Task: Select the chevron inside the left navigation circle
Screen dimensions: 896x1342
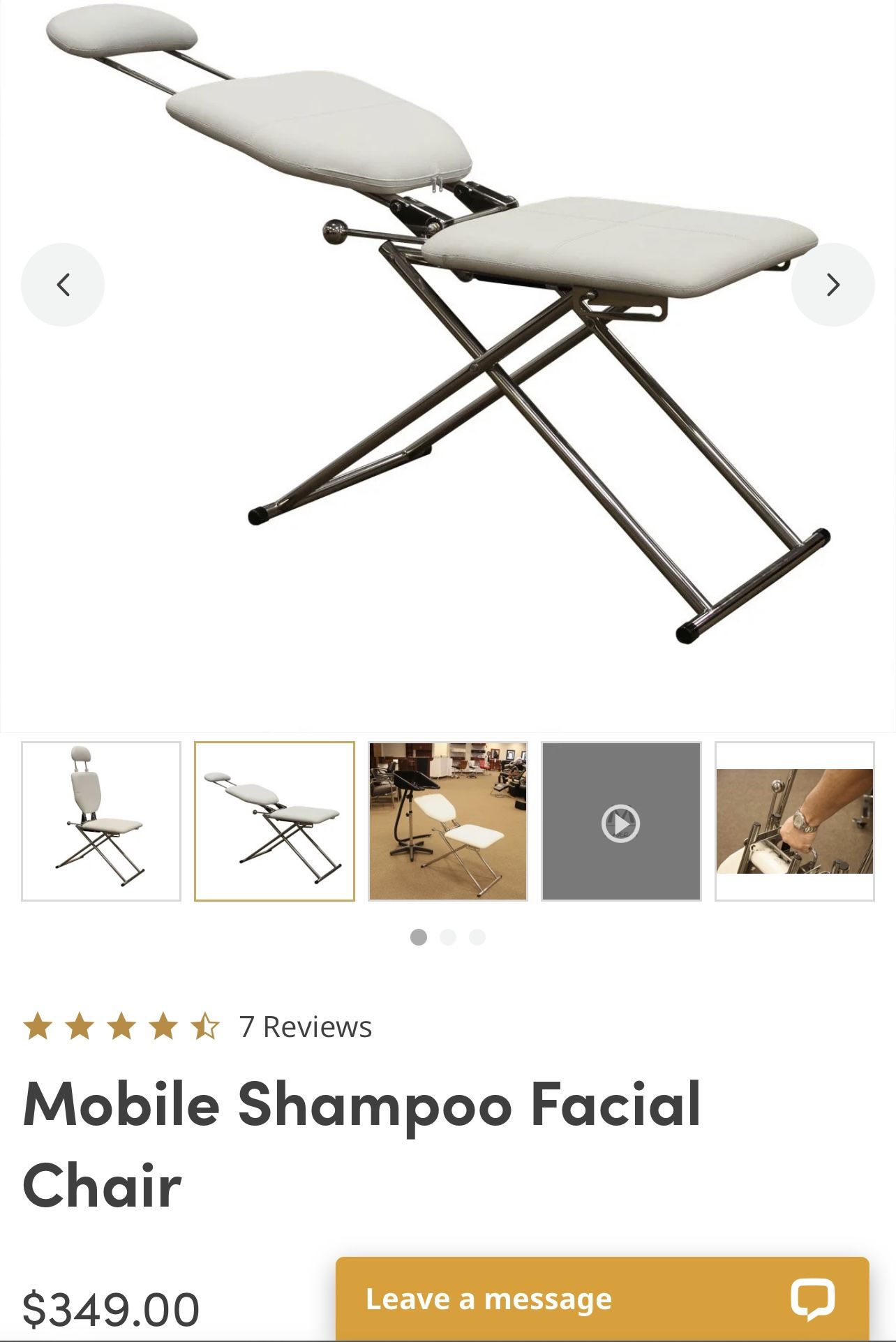Action: (x=64, y=283)
